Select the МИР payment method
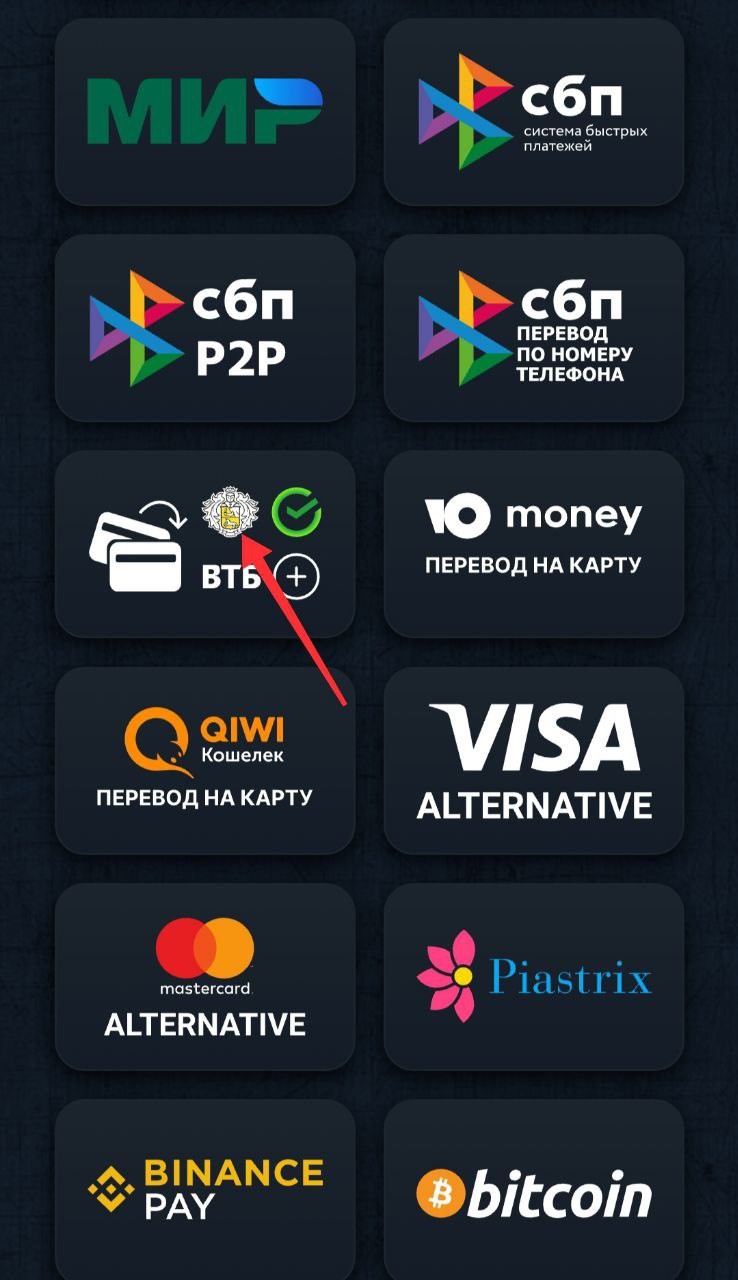The image size is (738, 1280). (205, 112)
